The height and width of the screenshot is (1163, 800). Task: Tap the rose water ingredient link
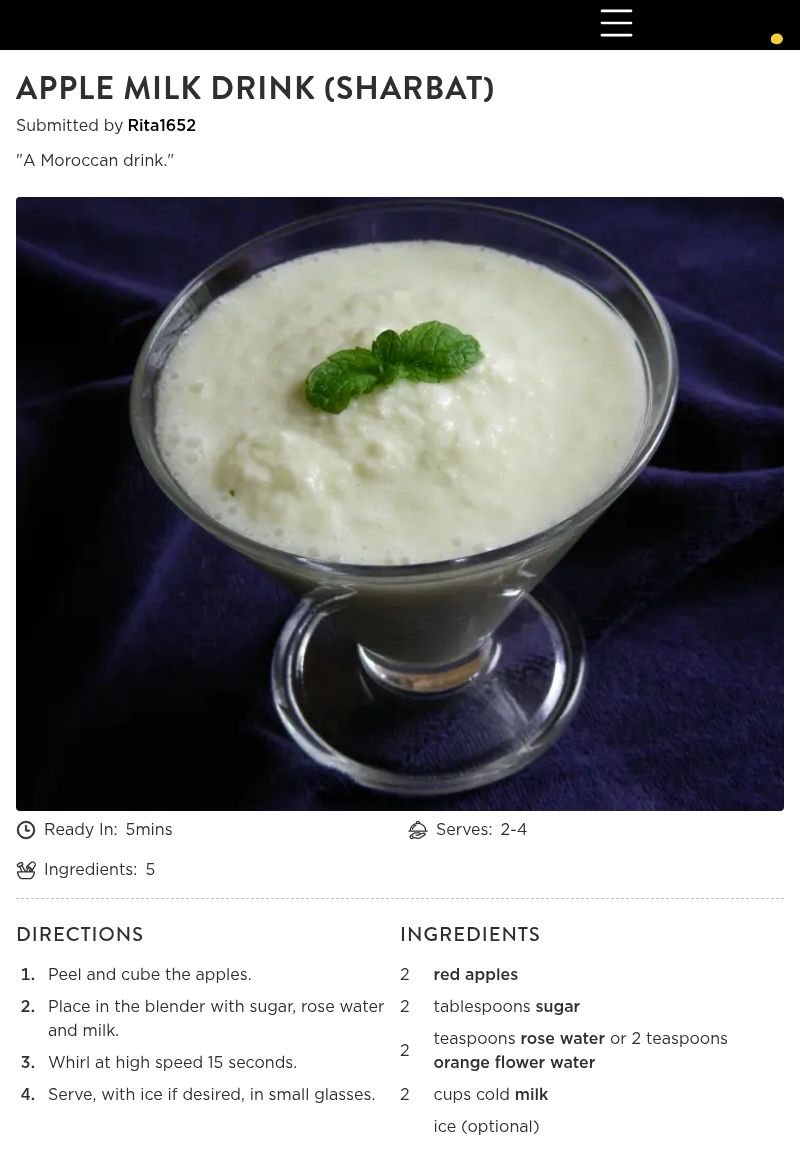(562, 1038)
